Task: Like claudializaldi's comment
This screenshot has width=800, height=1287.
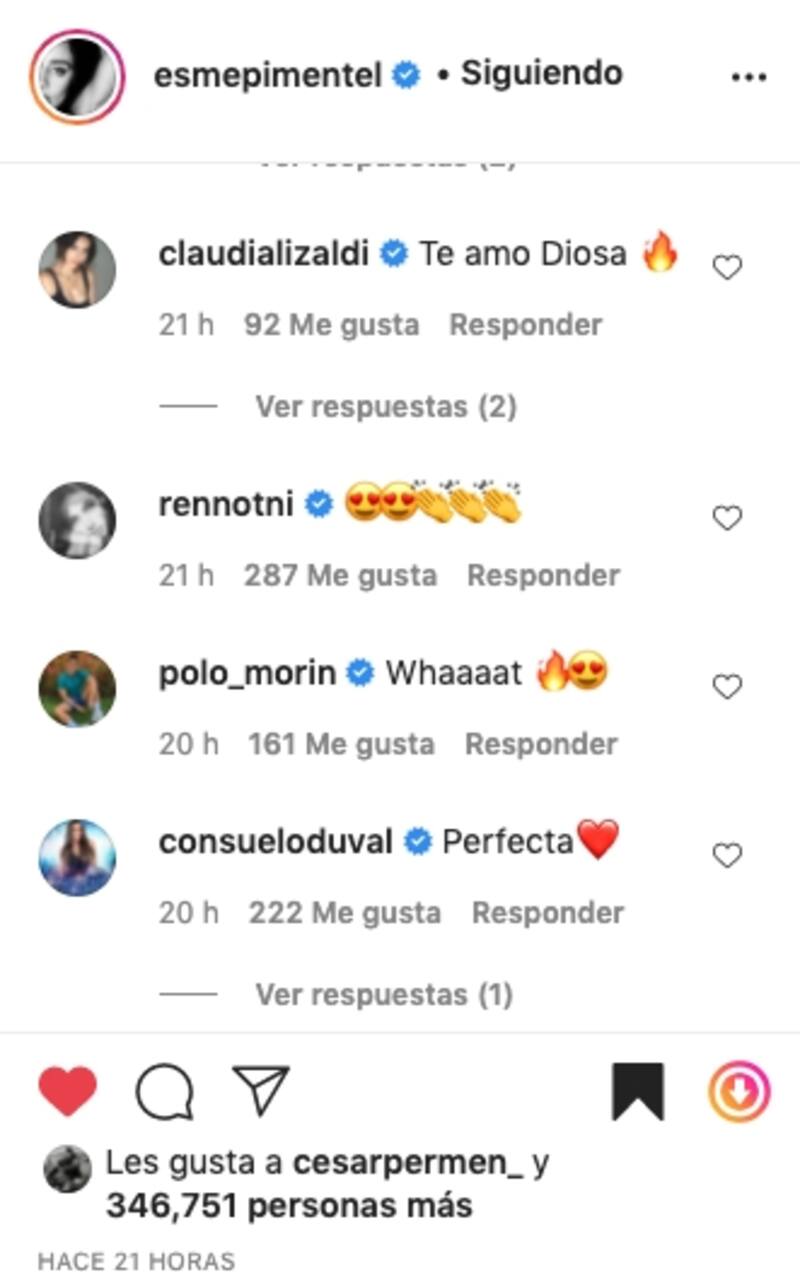Action: [727, 268]
